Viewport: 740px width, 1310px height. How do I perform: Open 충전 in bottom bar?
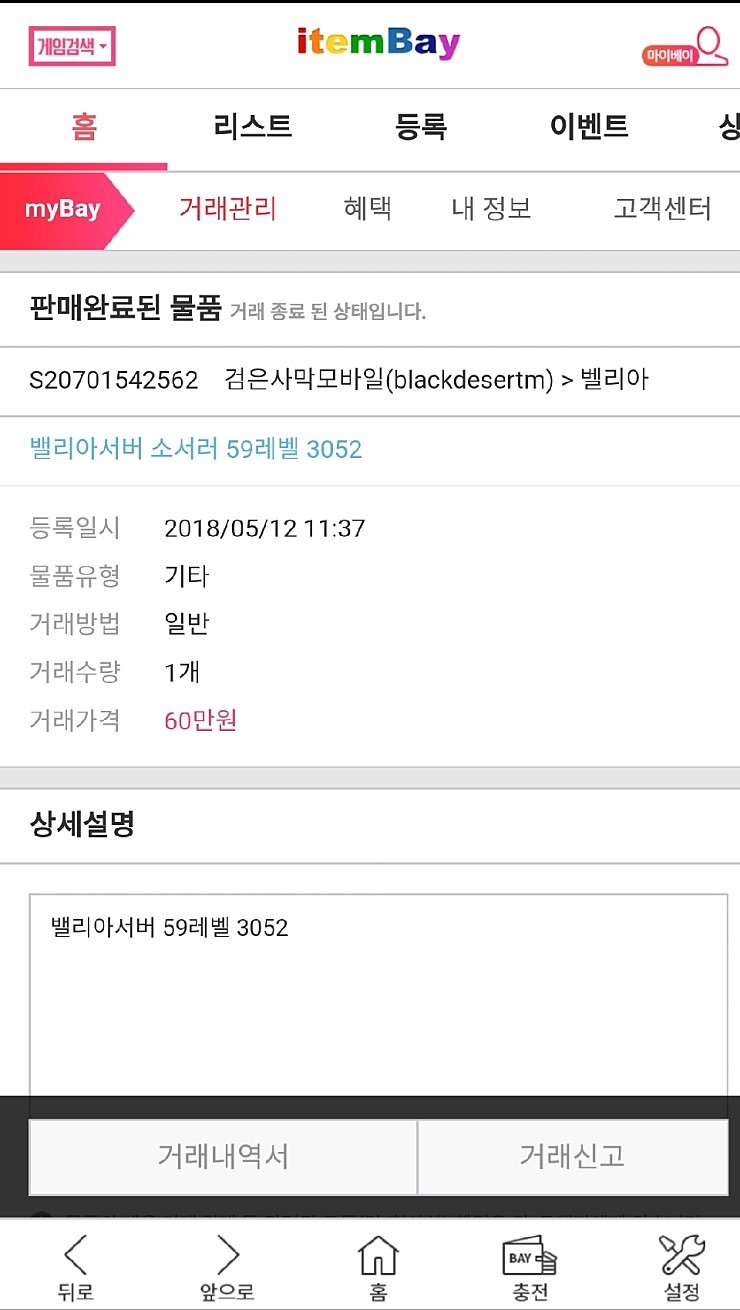(x=530, y=1265)
